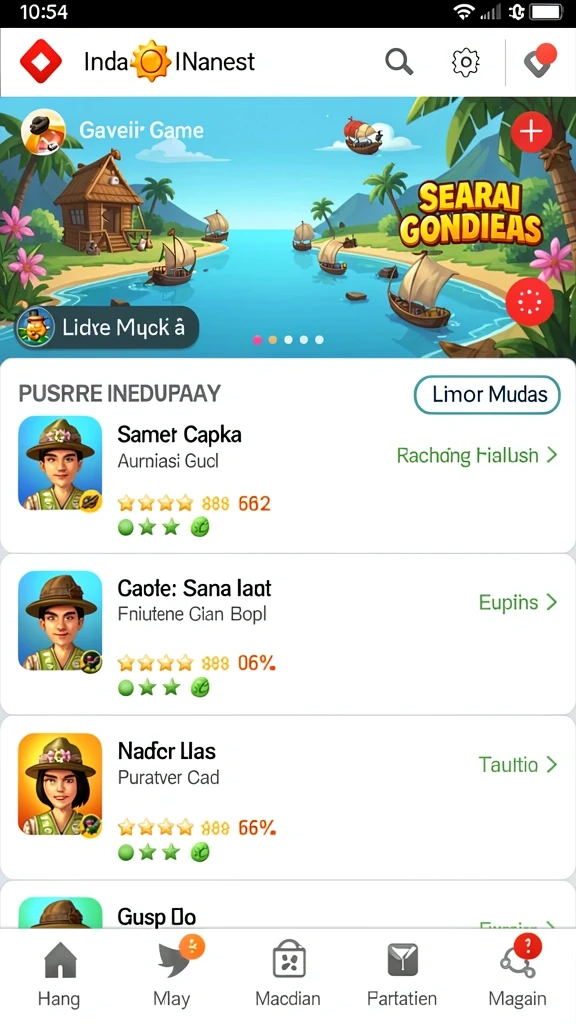Image resolution: width=576 pixels, height=1024 pixels.
Task: Open the search magnifier icon
Action: 399,62
